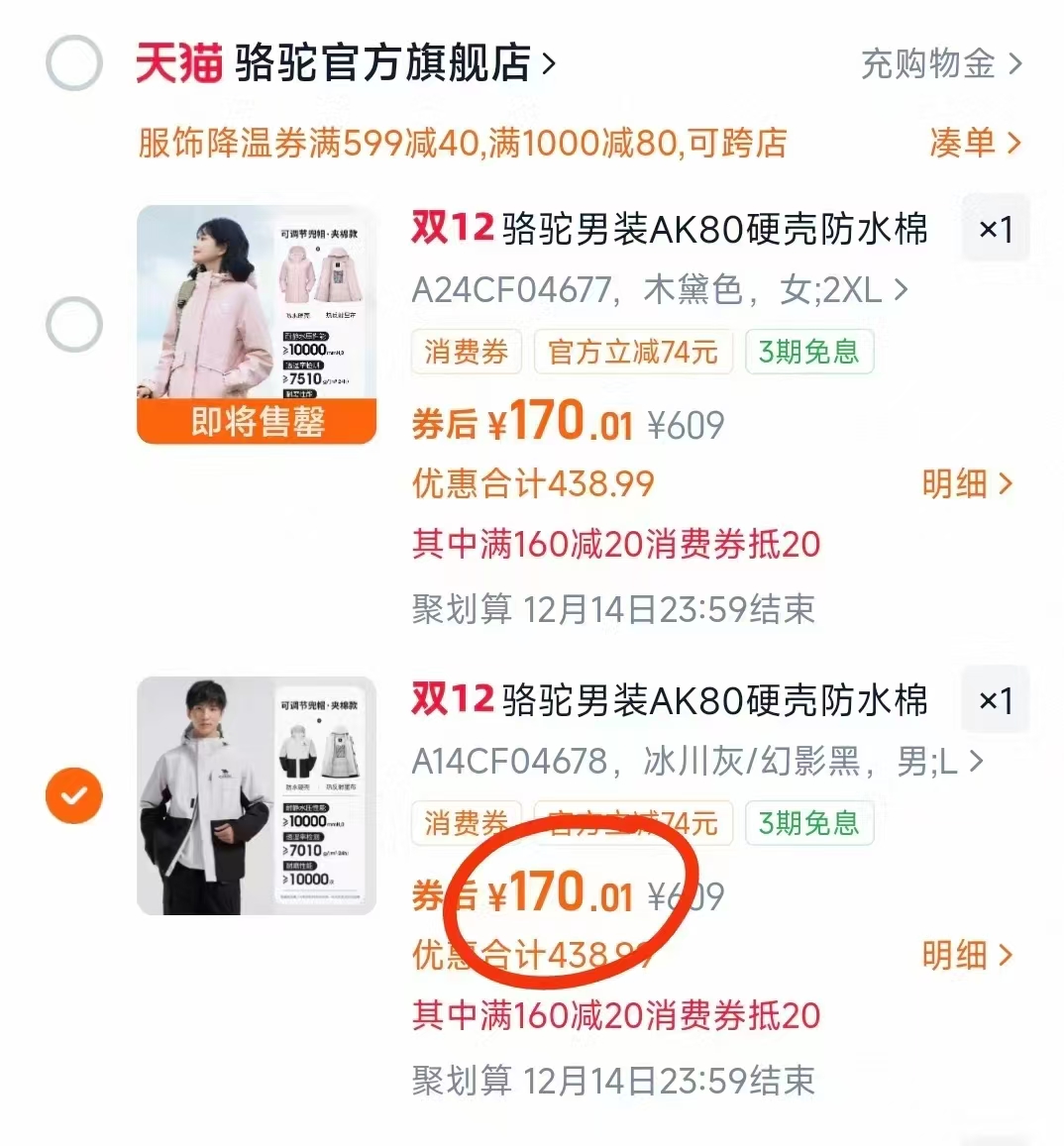Click the 消费券 coupon tag on first item
The height and width of the screenshot is (1146, 1064).
466,351
